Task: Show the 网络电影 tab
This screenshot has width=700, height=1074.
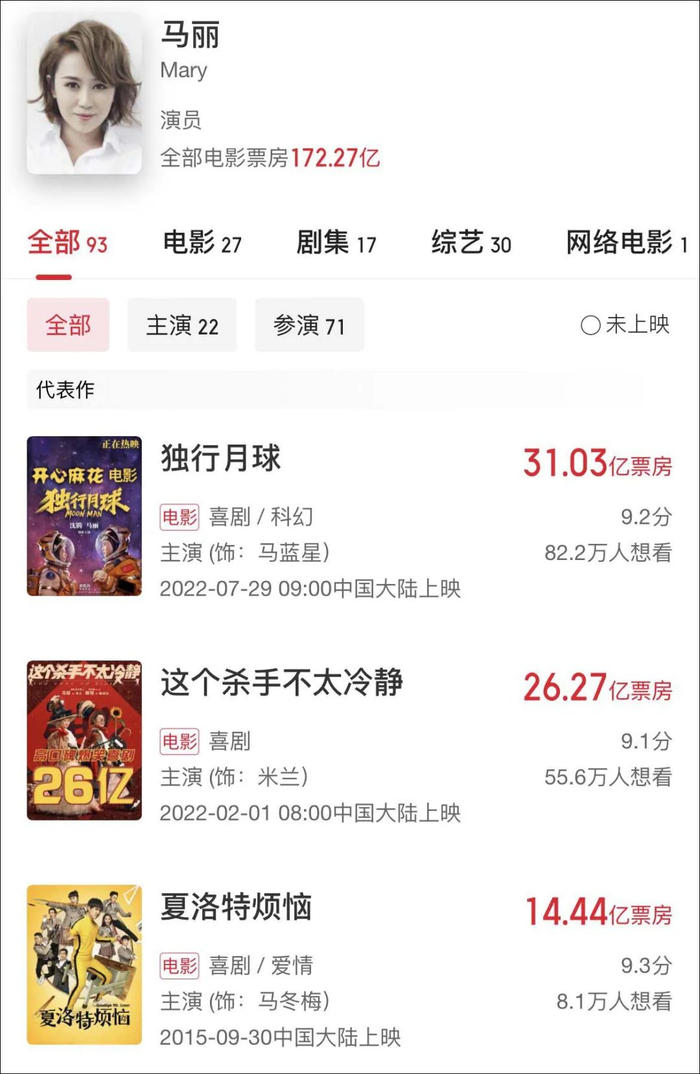Action: (626, 243)
